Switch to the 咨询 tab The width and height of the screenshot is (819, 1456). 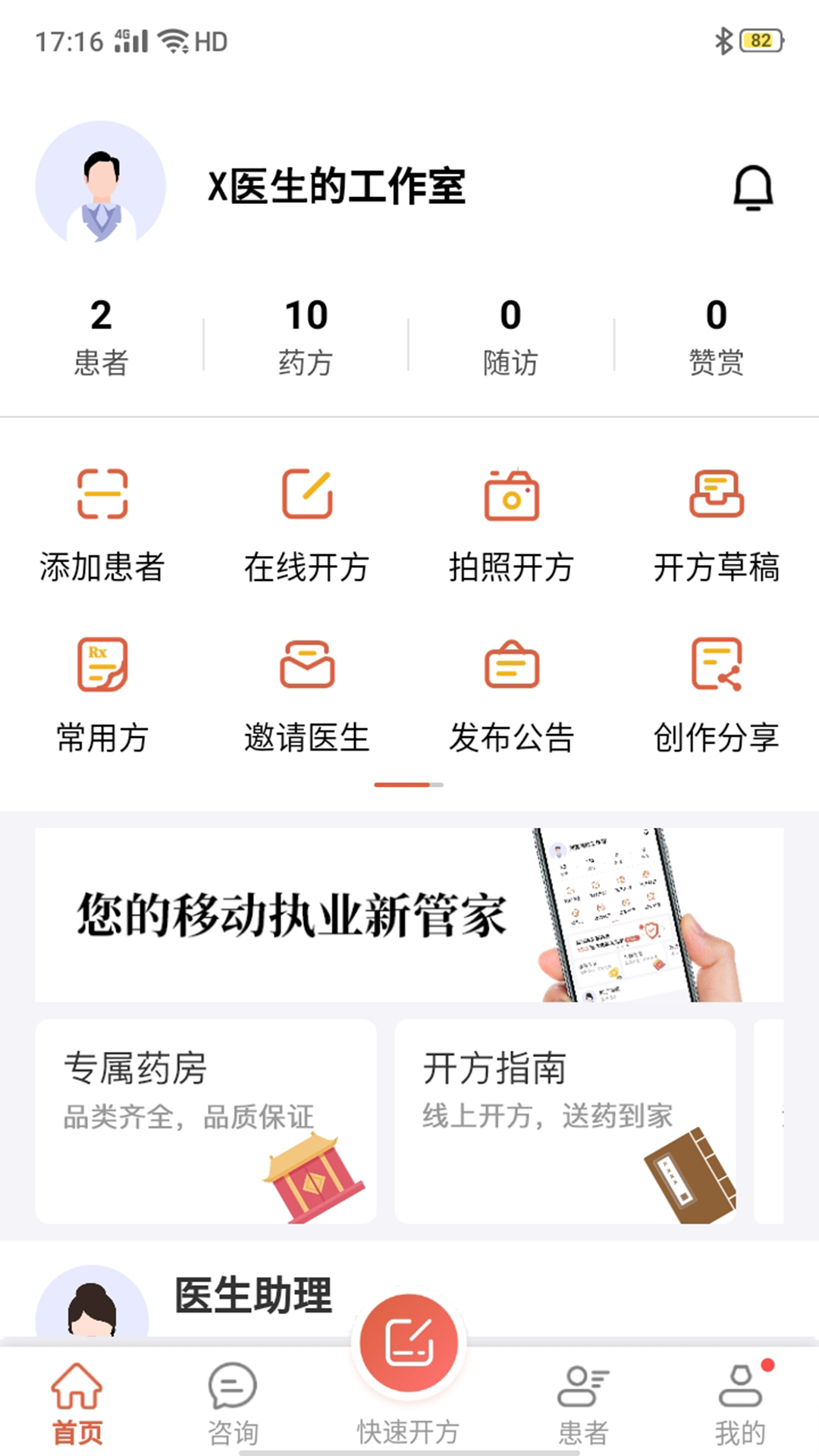(233, 1404)
